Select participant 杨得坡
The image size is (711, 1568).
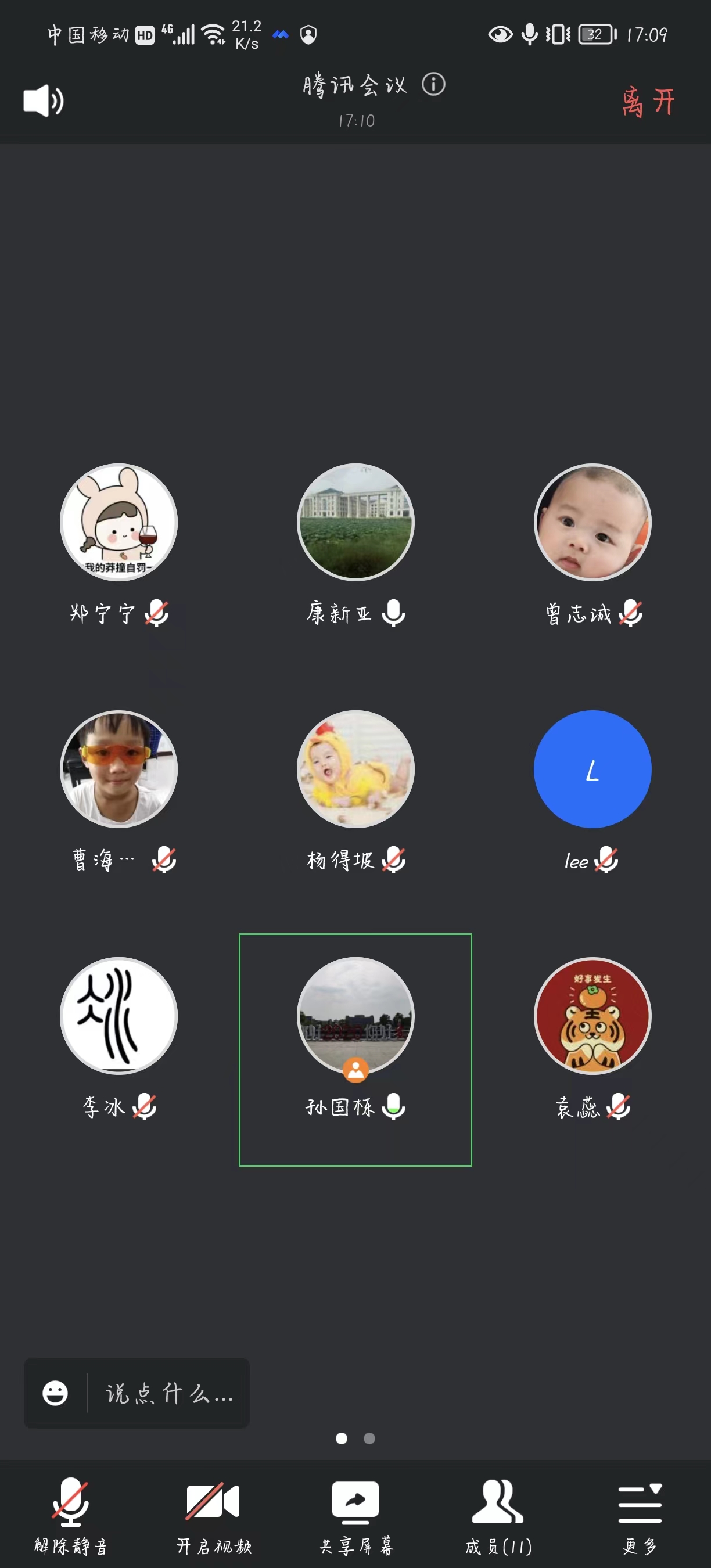pos(355,769)
